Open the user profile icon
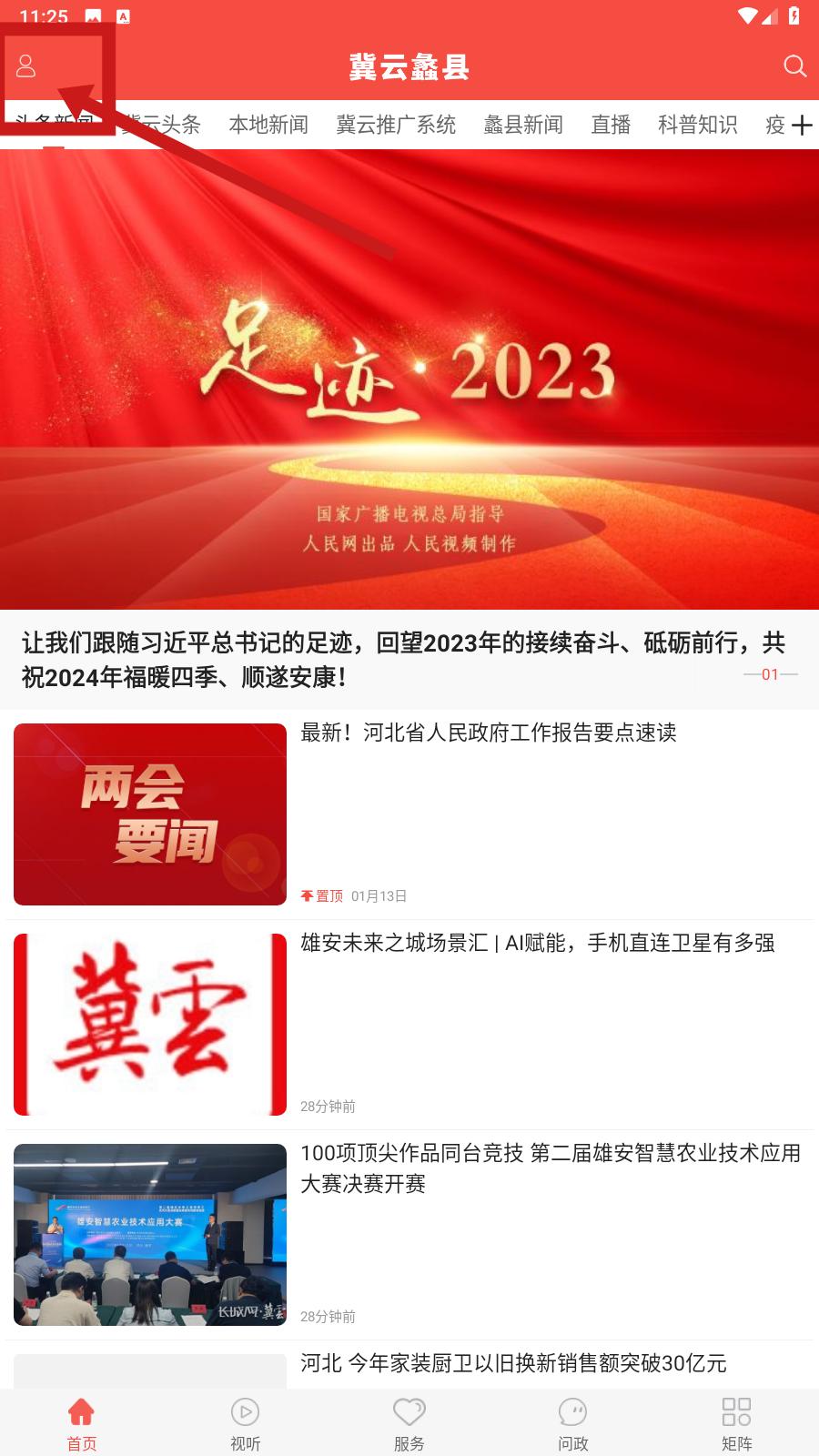 click(x=25, y=66)
